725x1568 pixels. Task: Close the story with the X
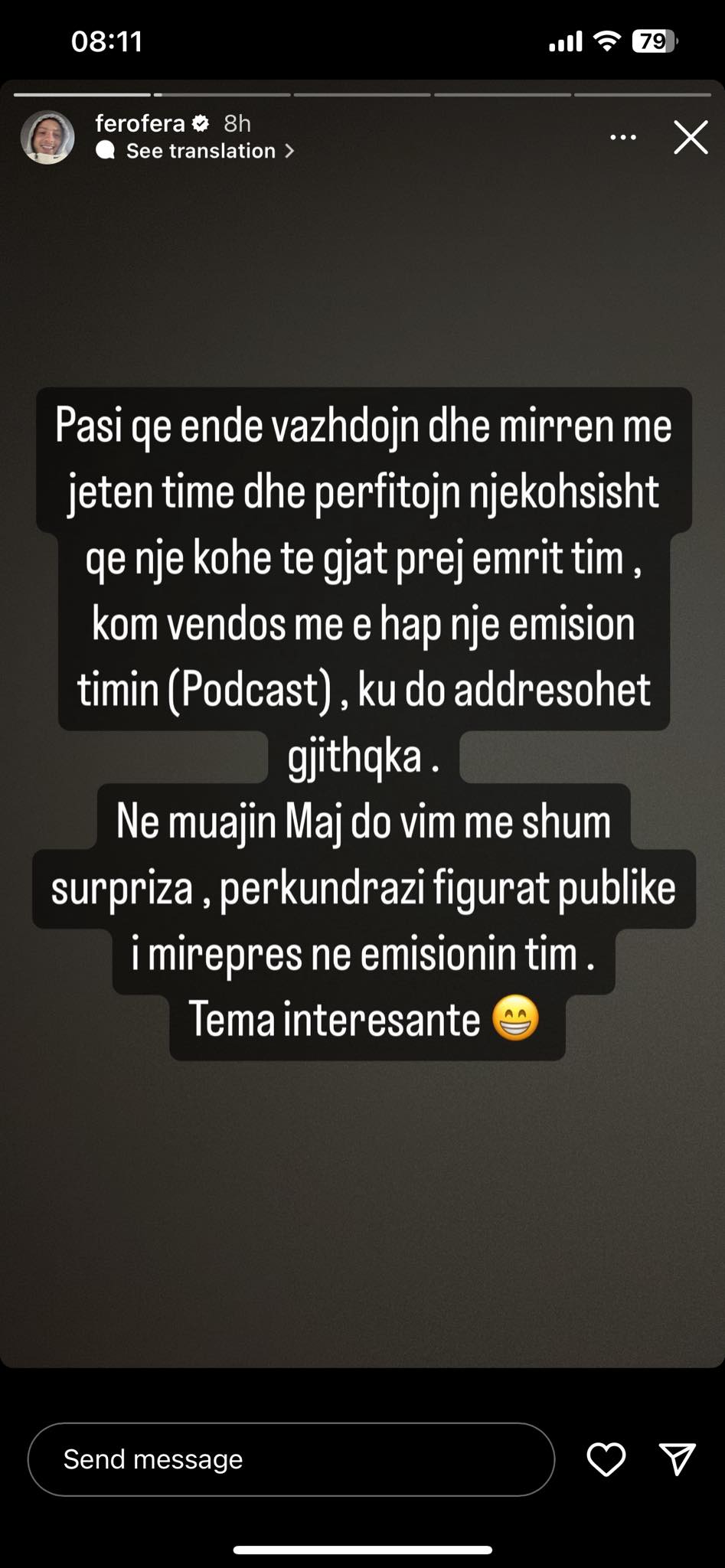690,138
